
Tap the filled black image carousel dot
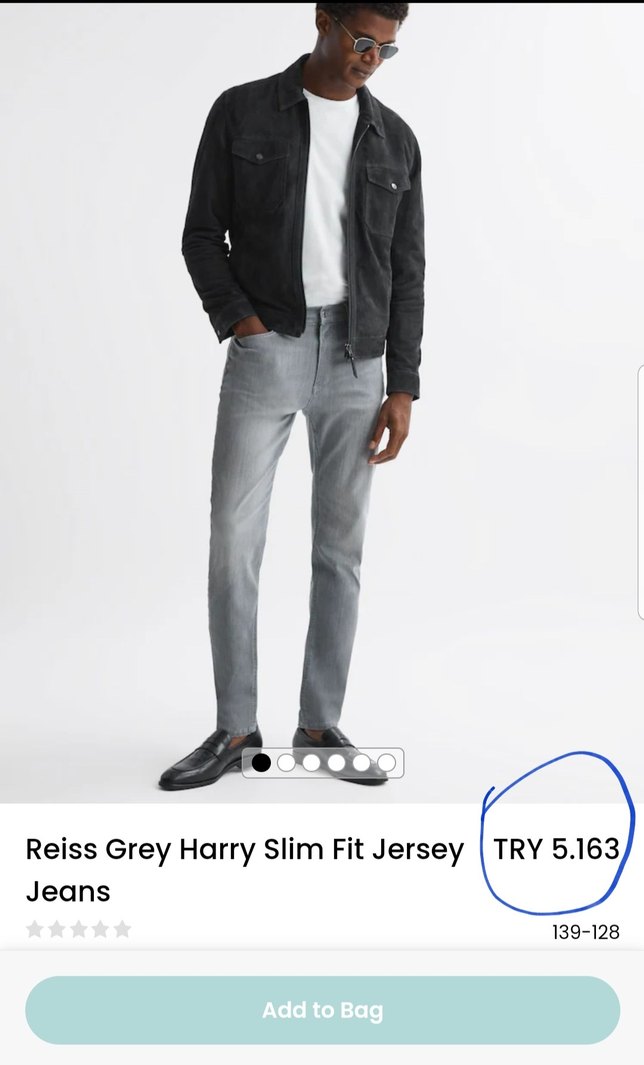point(261,763)
